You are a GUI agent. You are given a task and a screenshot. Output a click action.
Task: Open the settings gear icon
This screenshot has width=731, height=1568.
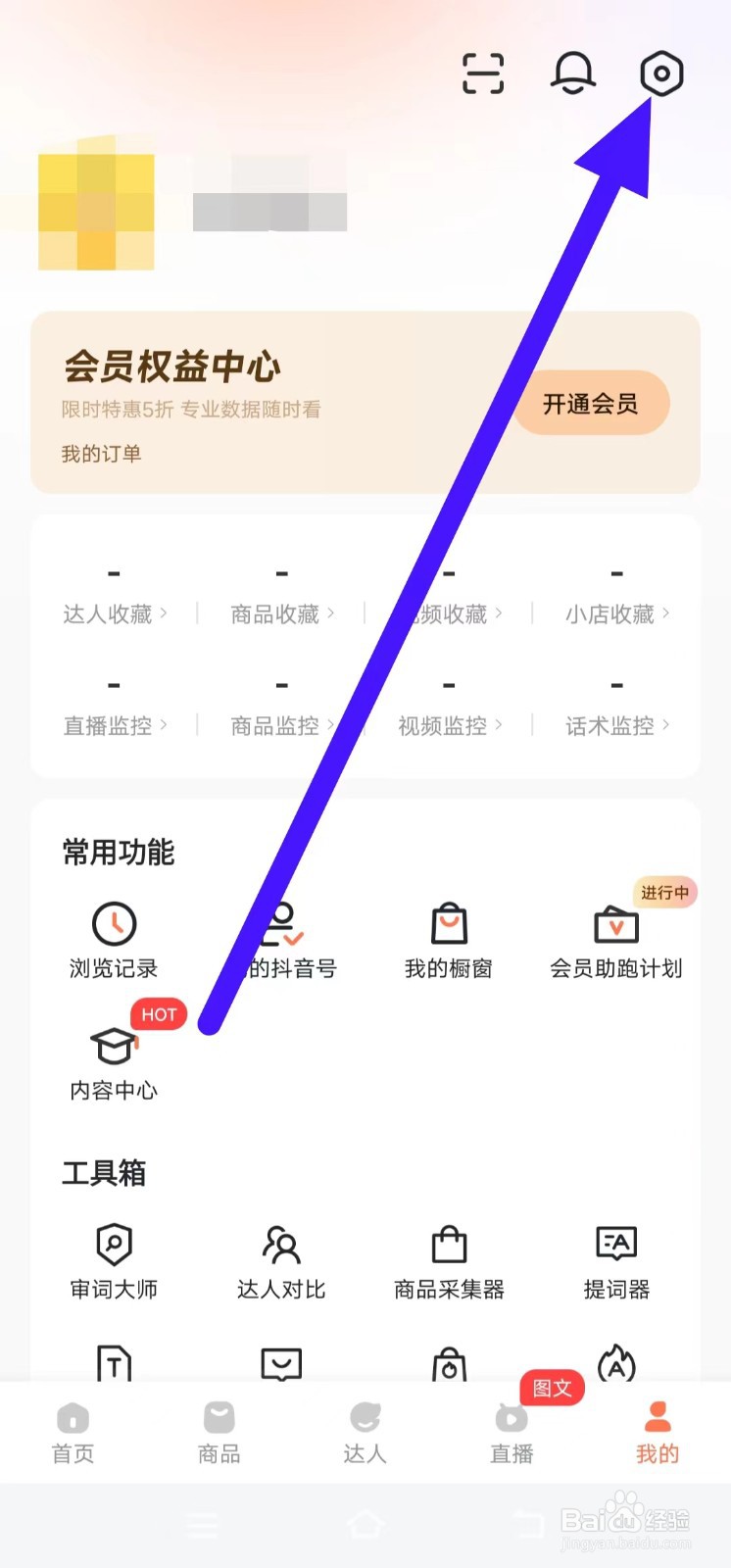point(661,73)
